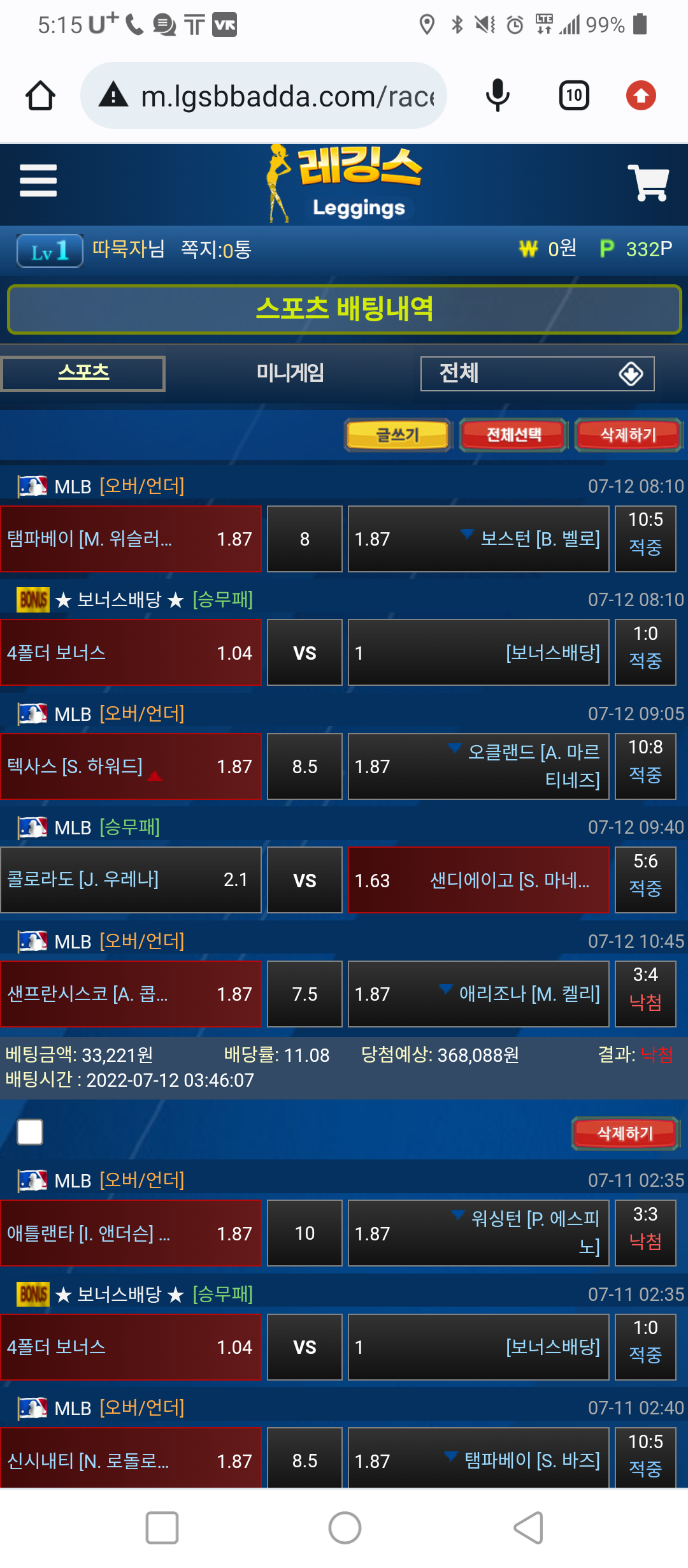Open the shopping cart icon

tap(648, 183)
